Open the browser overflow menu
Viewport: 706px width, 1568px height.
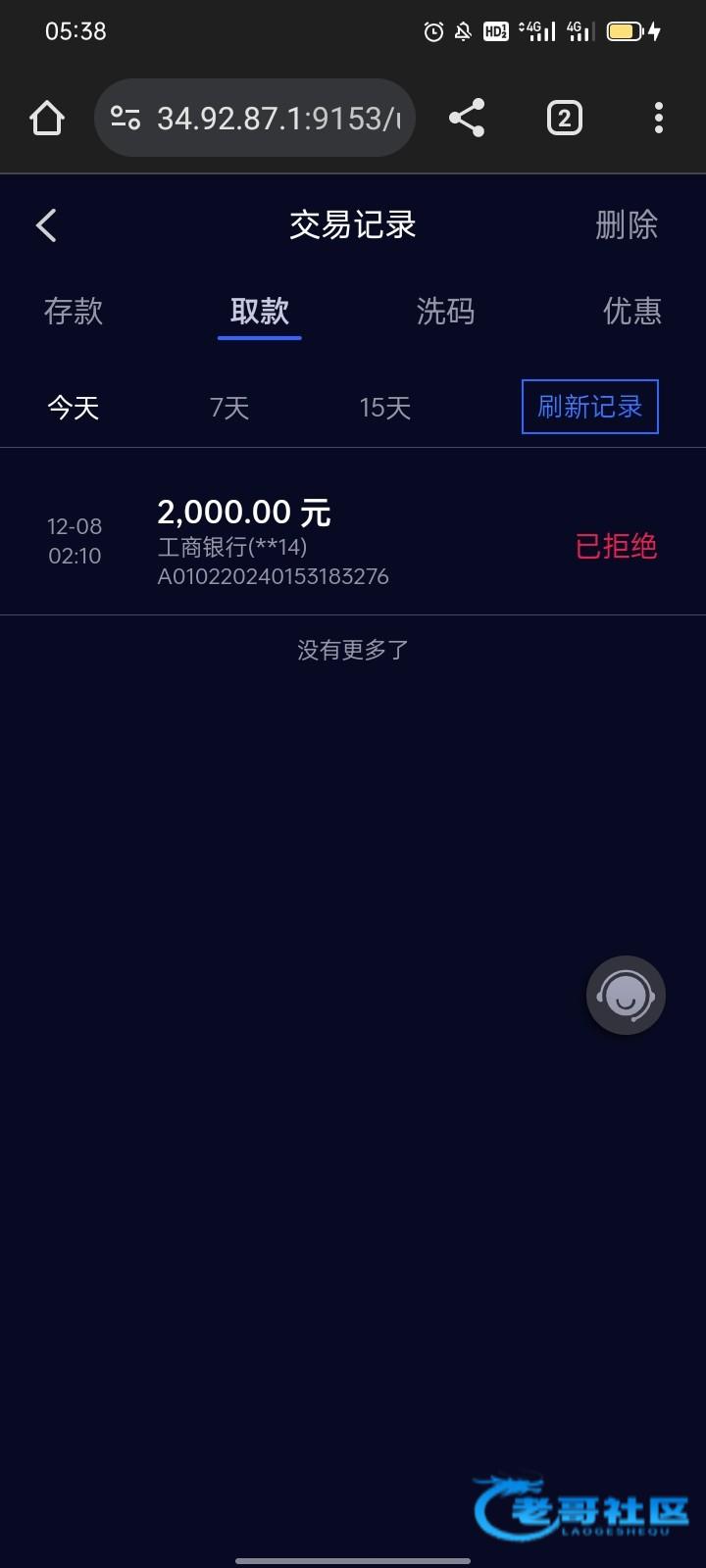coord(659,119)
